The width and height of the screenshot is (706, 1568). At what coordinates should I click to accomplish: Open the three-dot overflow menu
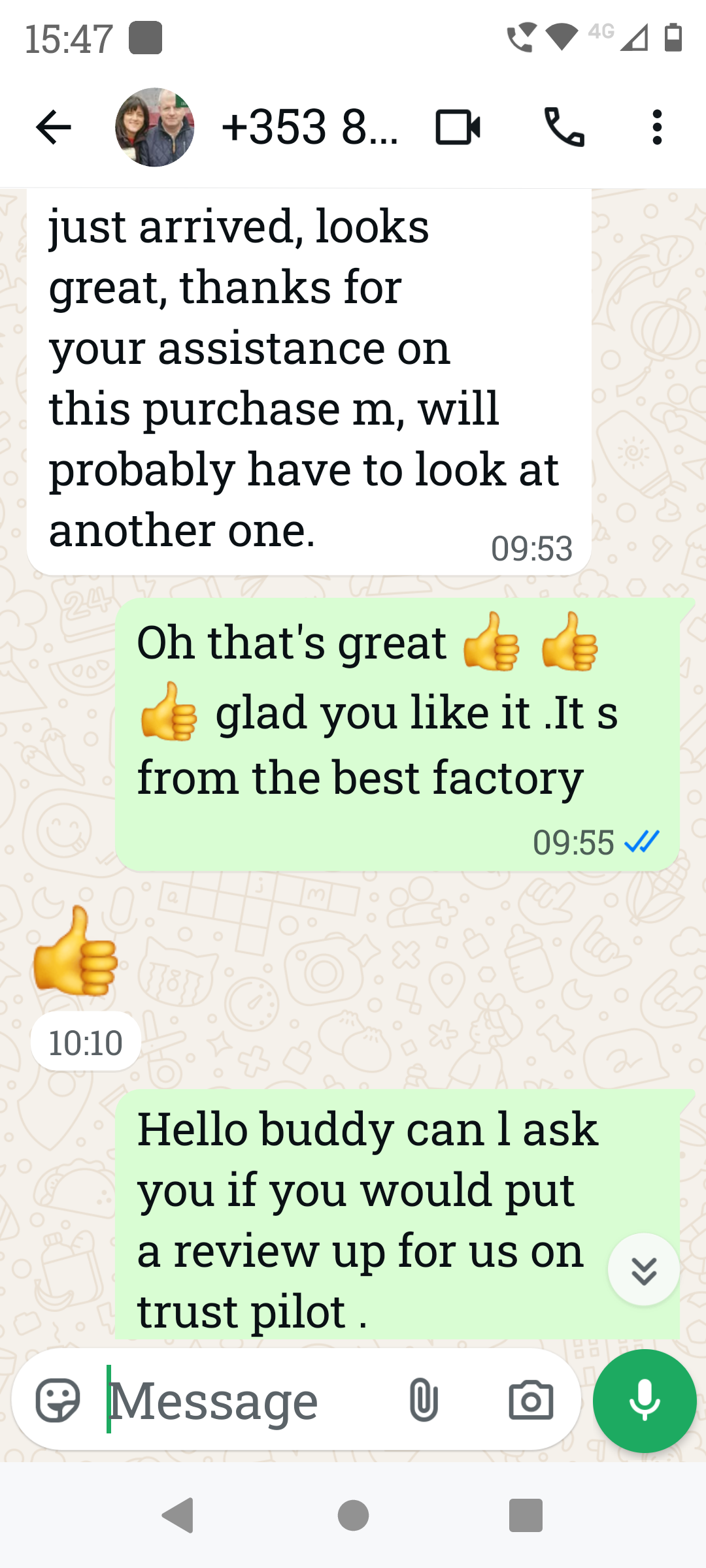tap(657, 127)
